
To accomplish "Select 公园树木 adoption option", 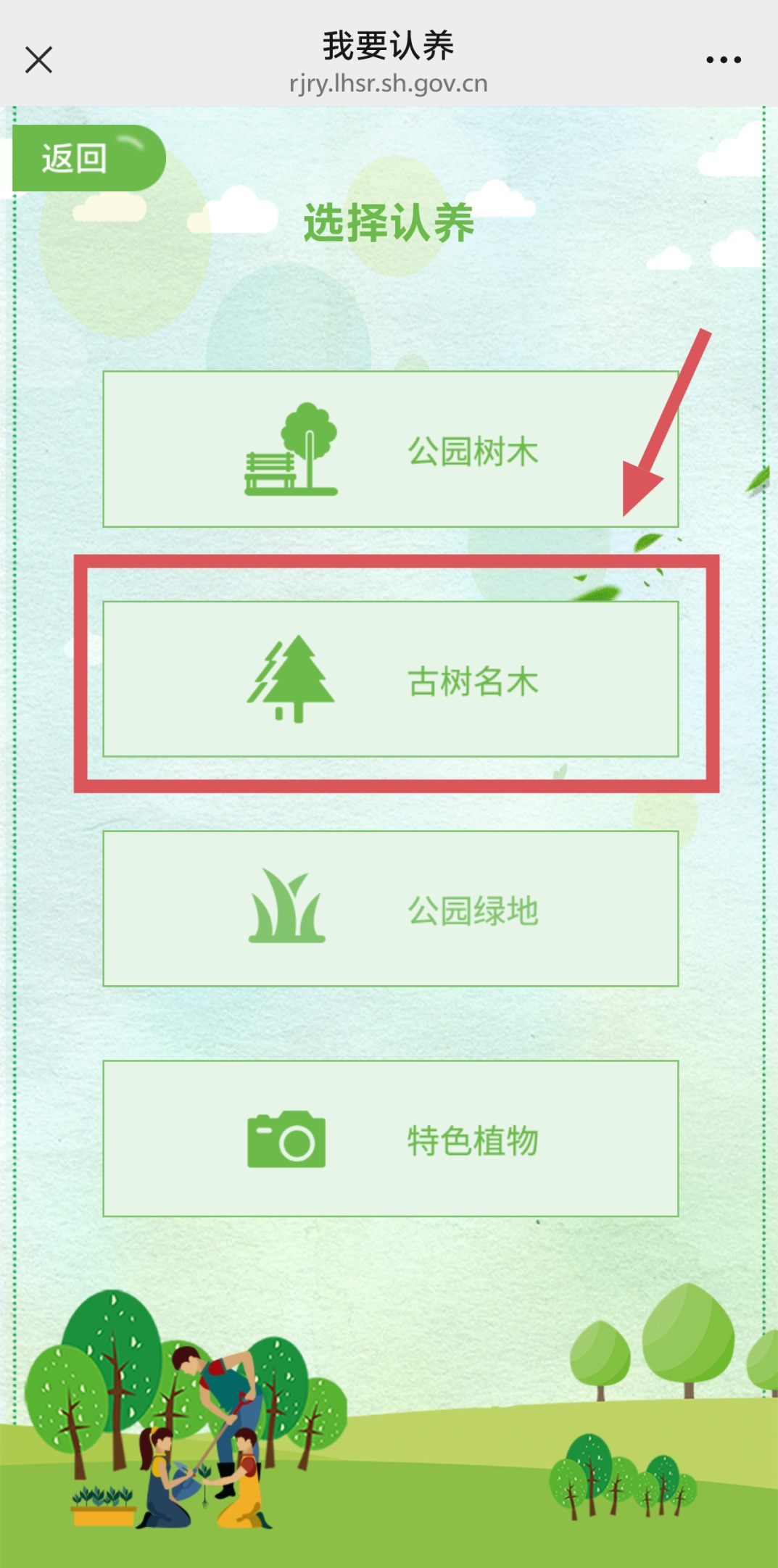I will [390, 449].
